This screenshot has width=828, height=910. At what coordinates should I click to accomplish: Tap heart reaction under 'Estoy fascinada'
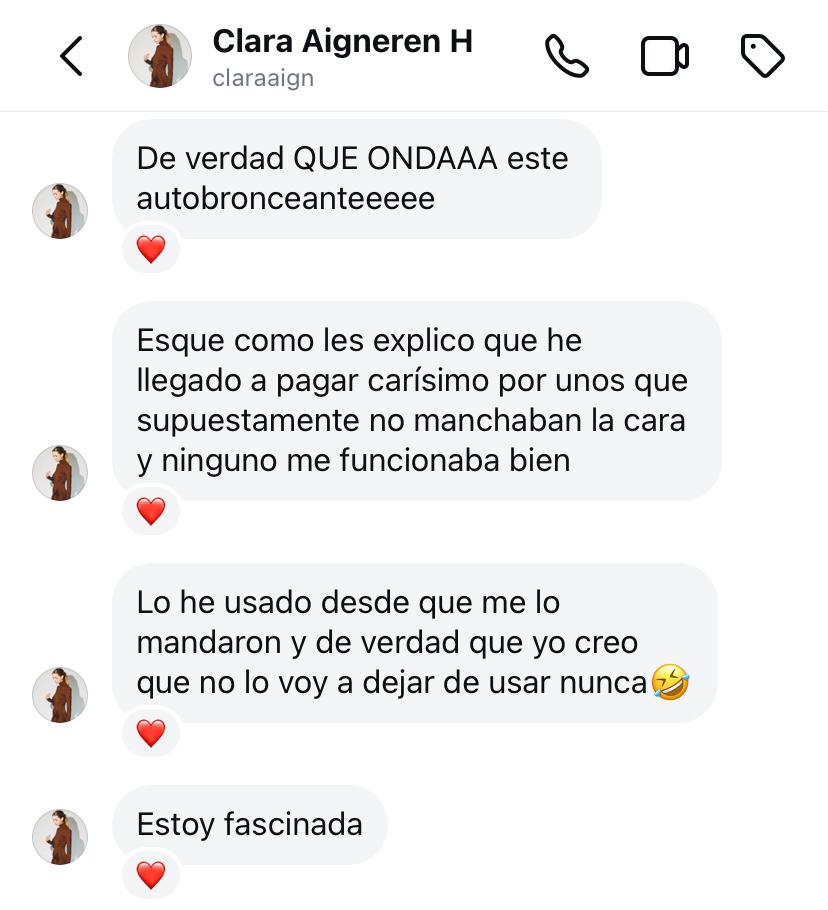(x=151, y=876)
